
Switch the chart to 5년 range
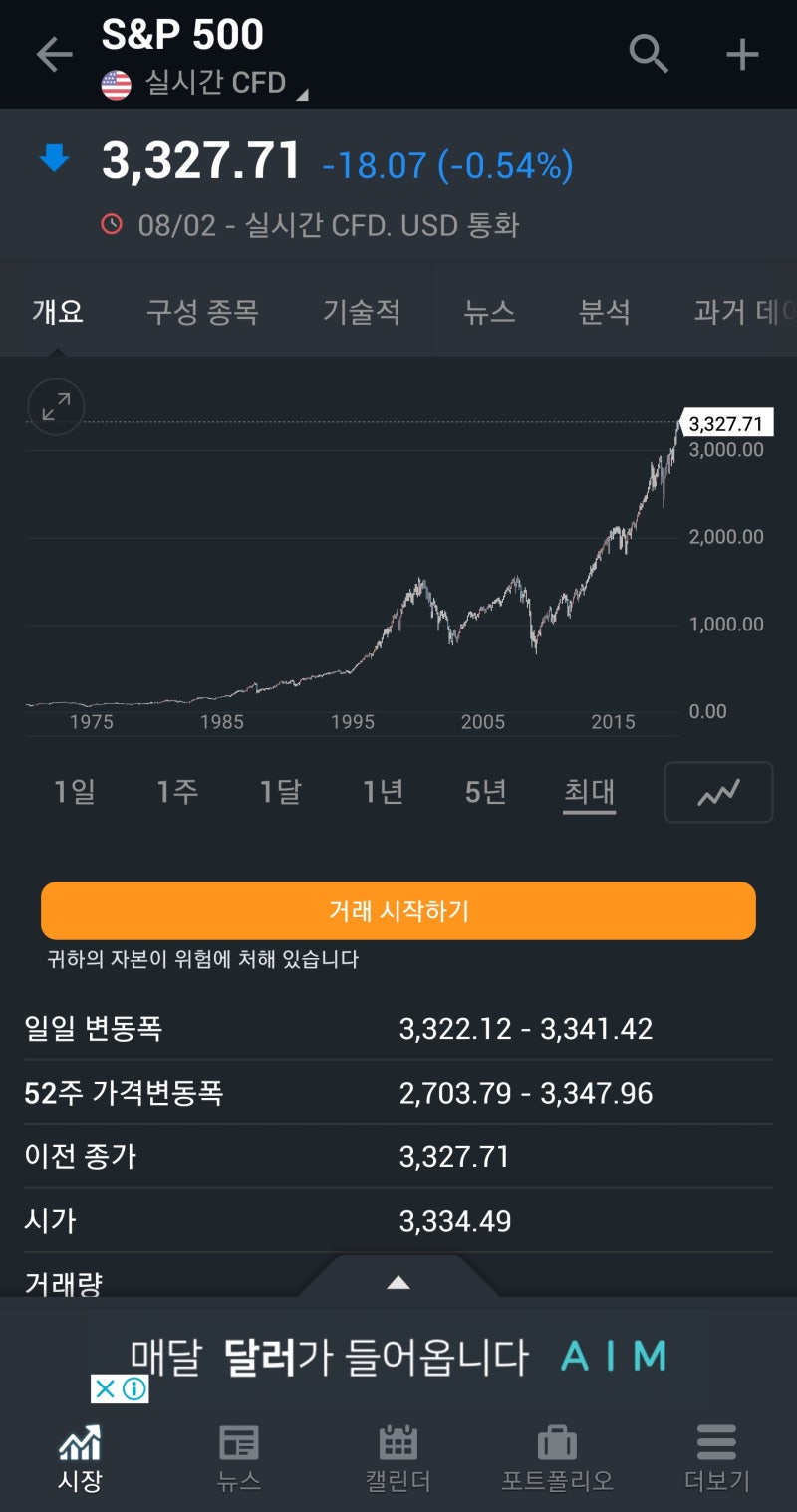coord(485,791)
